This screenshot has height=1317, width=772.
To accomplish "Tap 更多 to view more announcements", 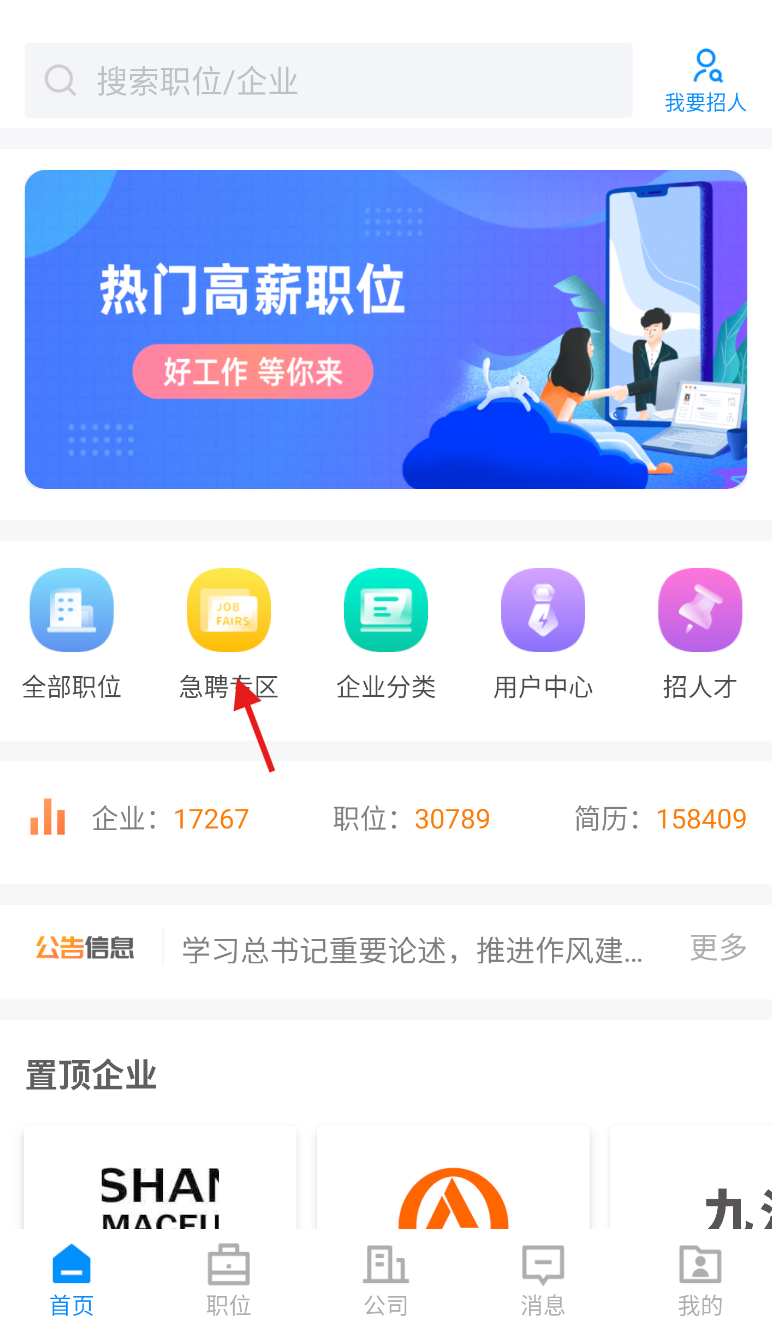I will (x=718, y=947).
